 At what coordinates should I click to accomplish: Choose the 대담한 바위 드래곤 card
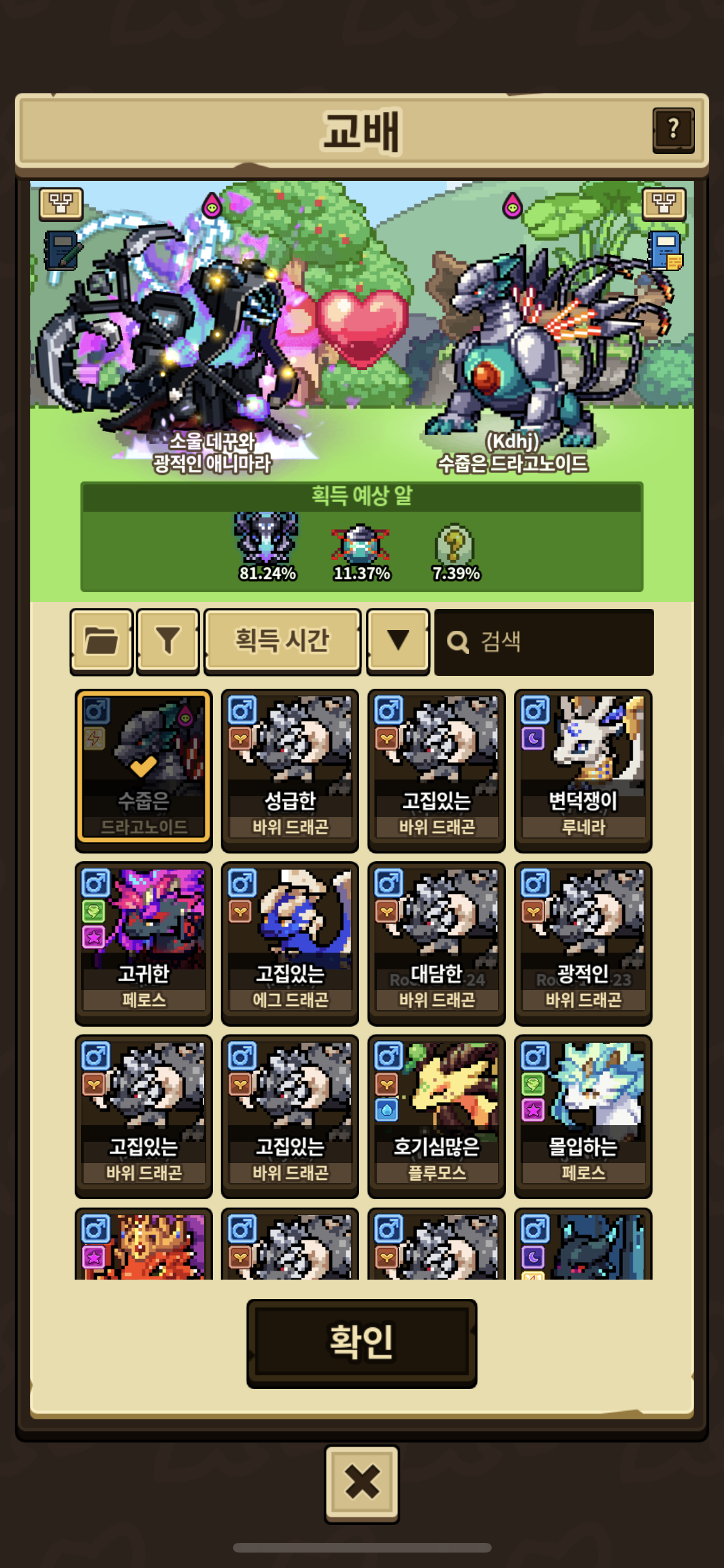436,943
